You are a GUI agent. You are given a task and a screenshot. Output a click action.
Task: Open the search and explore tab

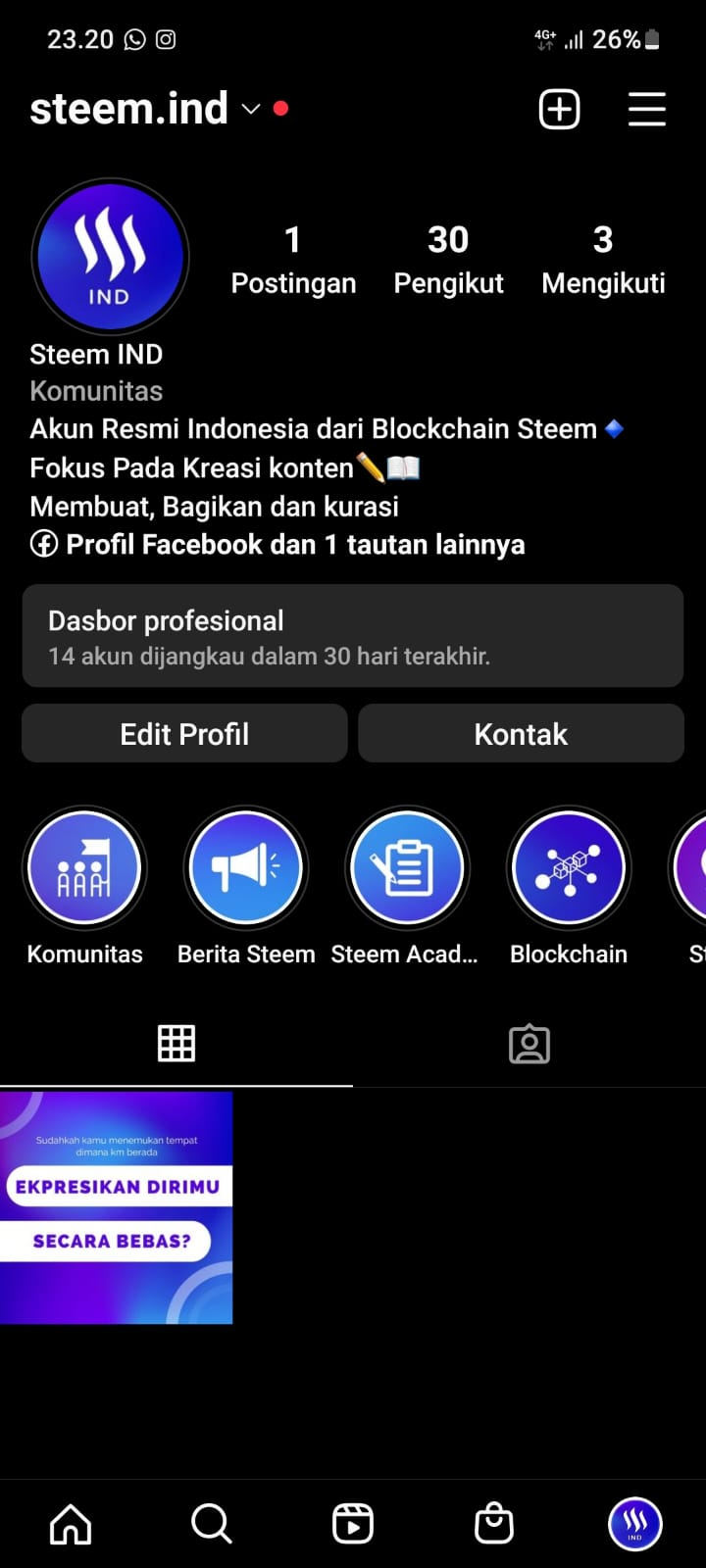click(x=211, y=1524)
